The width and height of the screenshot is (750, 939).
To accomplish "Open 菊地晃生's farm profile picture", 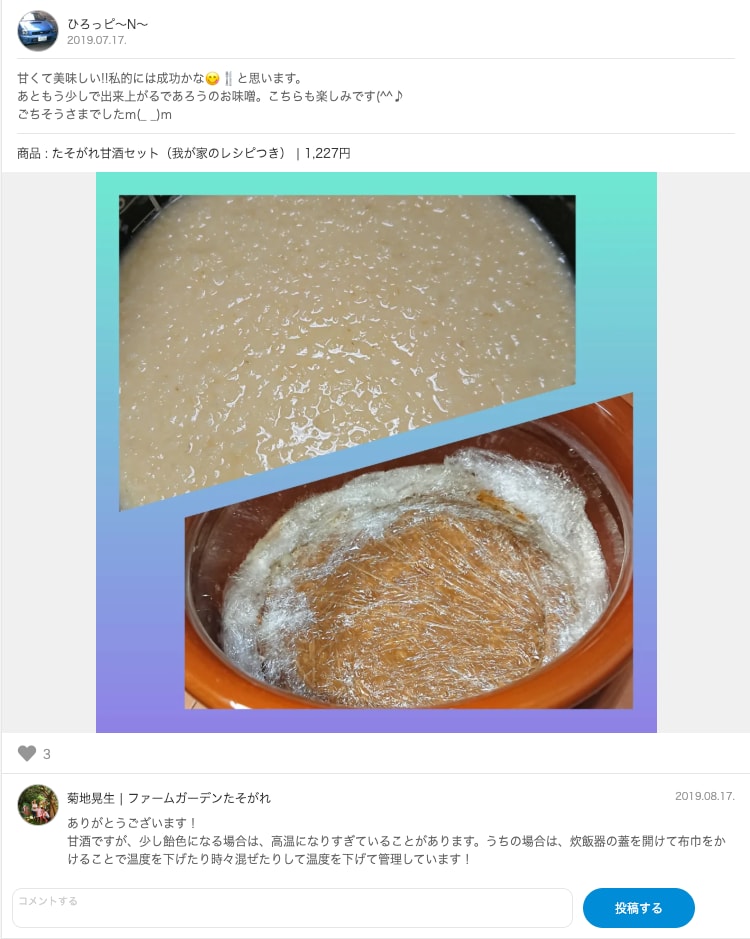I will click(38, 804).
